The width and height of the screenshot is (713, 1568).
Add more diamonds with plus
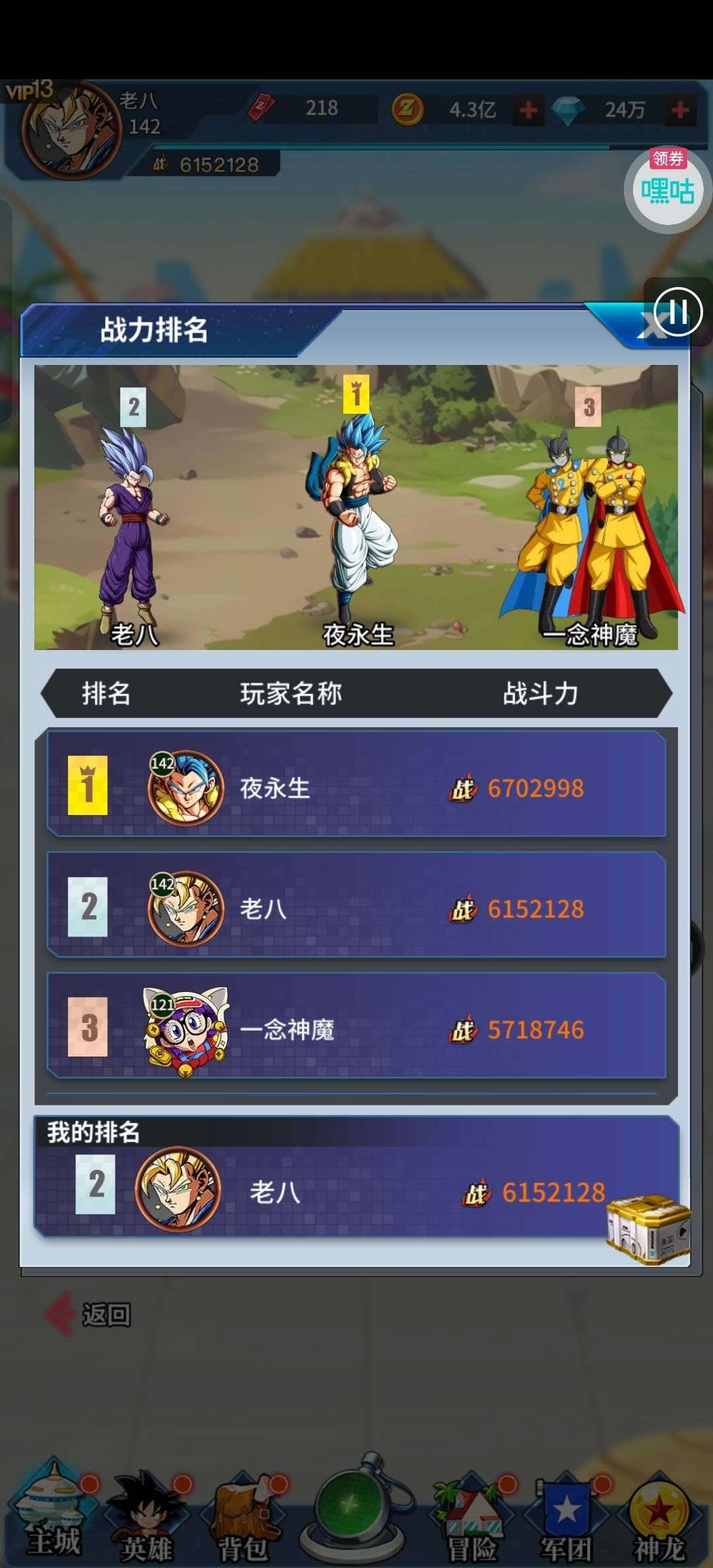[x=680, y=110]
